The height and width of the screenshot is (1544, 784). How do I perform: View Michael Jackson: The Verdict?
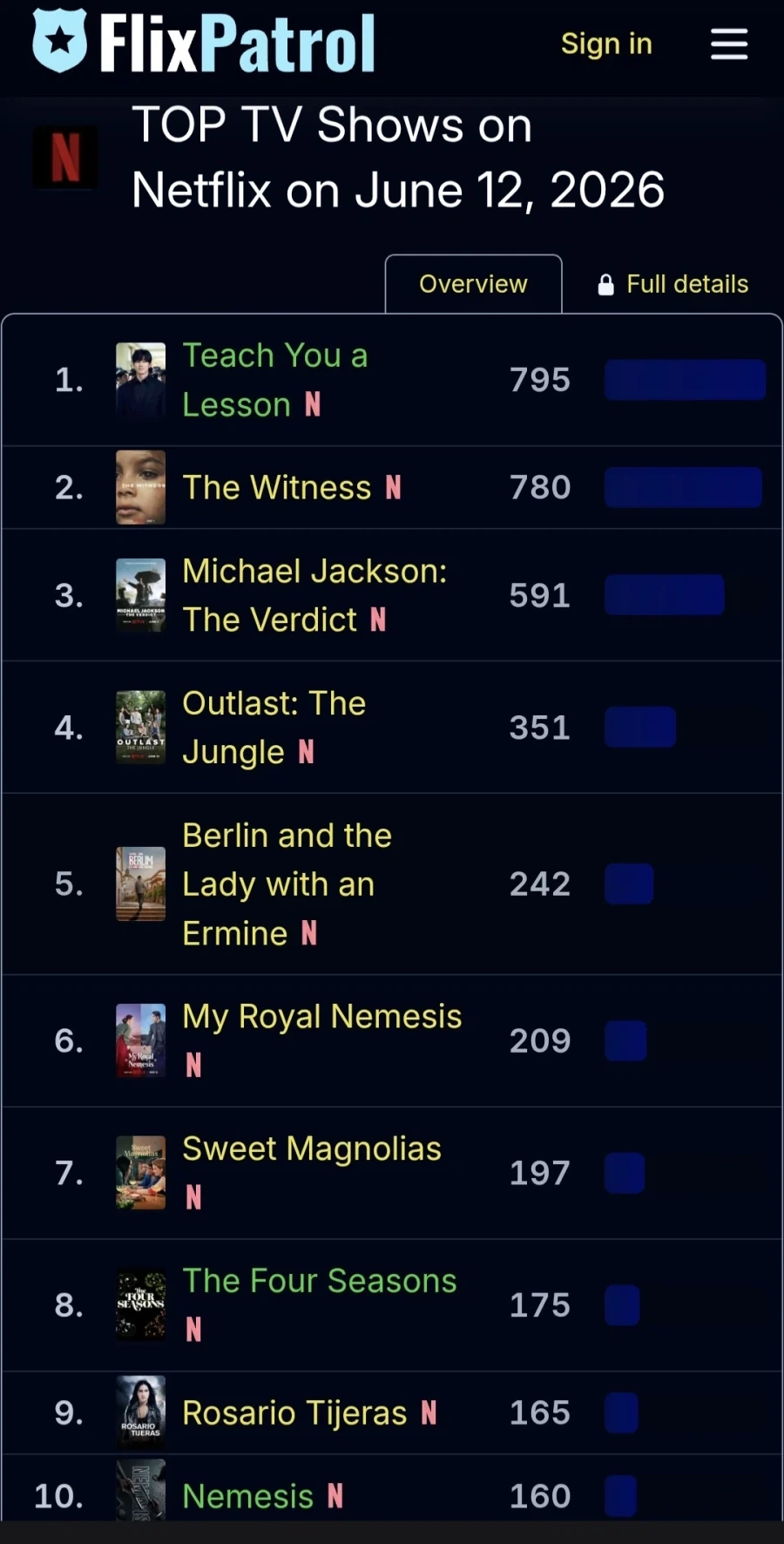click(314, 595)
